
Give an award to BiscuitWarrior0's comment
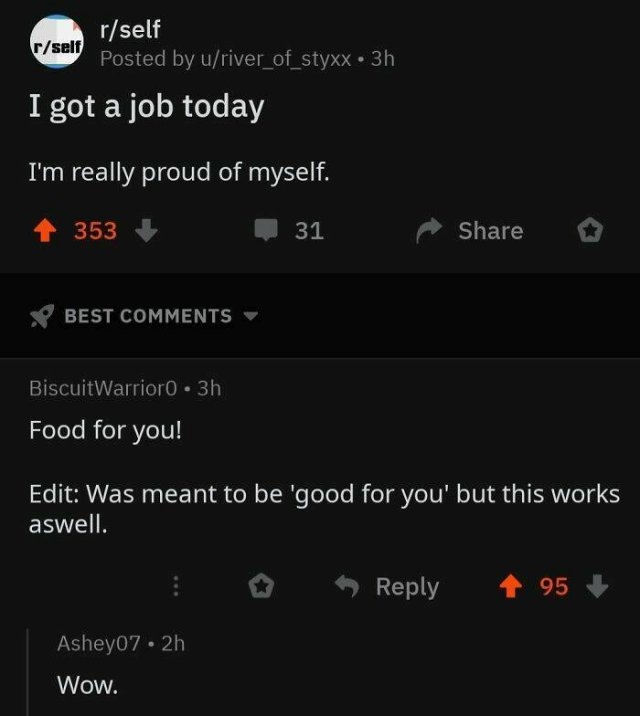point(263,587)
